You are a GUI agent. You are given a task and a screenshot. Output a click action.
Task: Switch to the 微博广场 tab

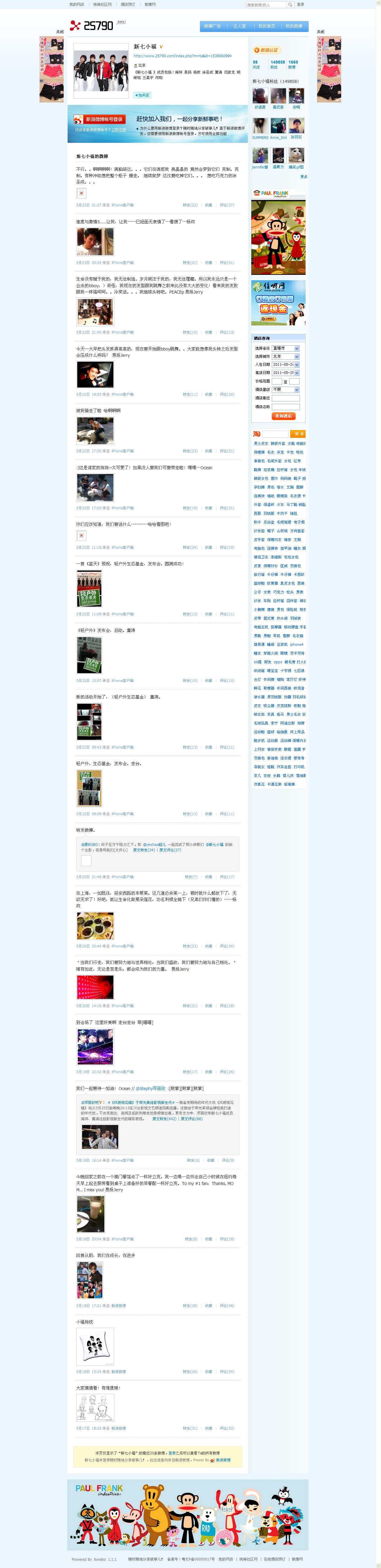(x=213, y=26)
